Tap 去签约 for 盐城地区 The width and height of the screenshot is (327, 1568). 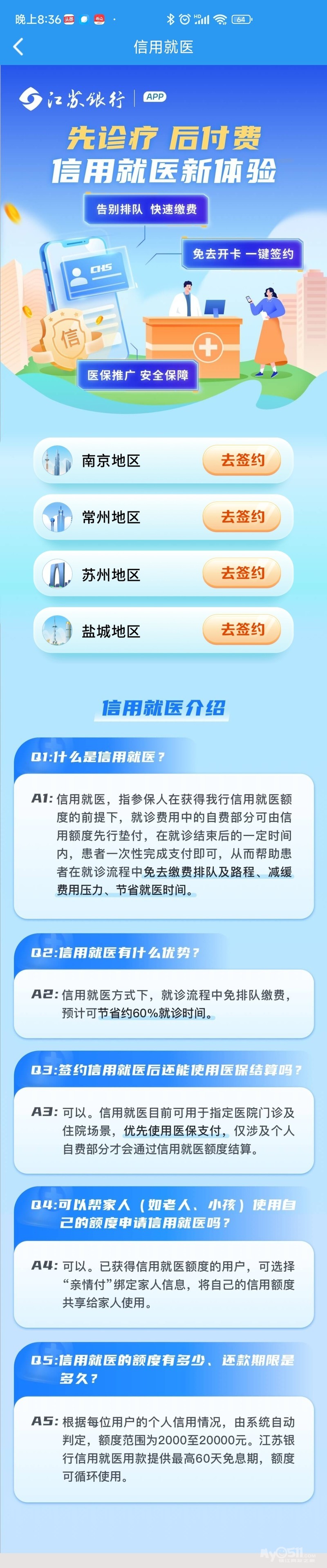point(242,630)
